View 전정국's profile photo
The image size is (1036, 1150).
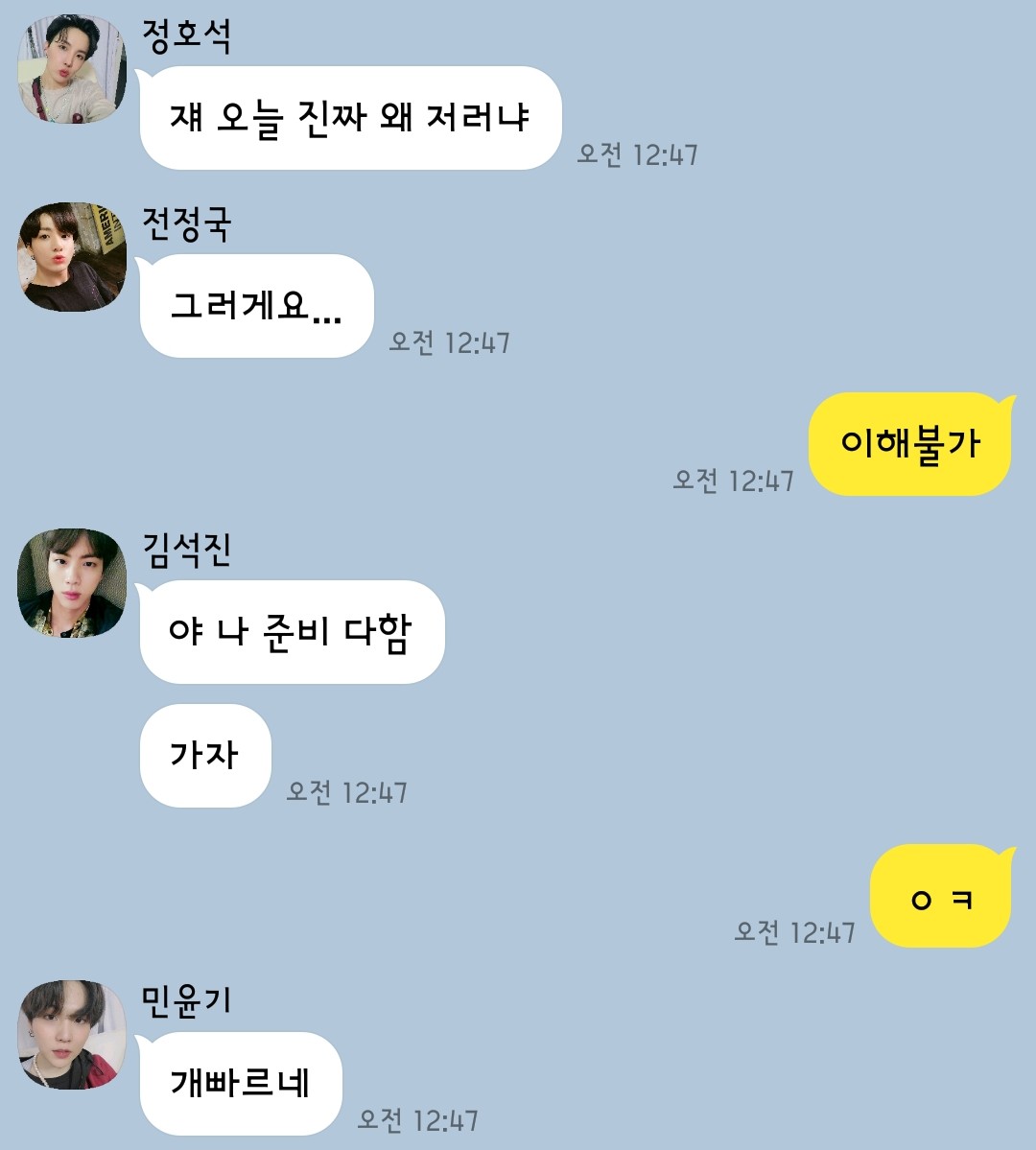(72, 257)
